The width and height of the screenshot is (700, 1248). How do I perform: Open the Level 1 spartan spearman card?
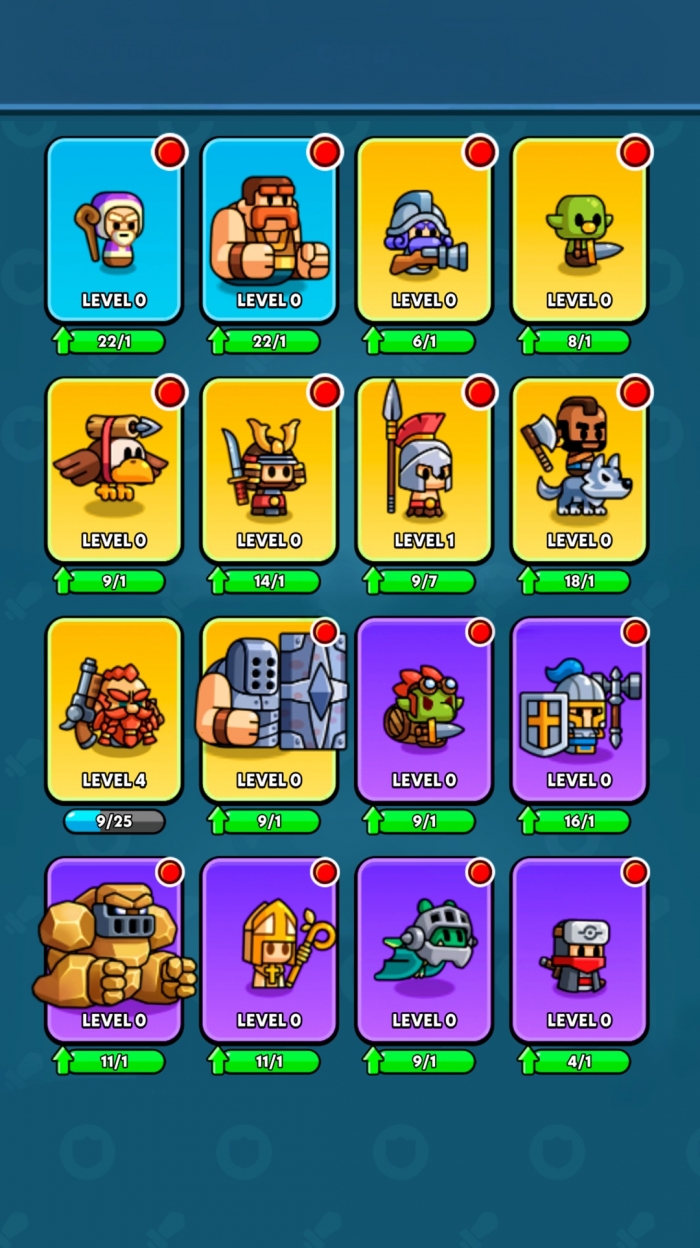pyautogui.click(x=424, y=470)
